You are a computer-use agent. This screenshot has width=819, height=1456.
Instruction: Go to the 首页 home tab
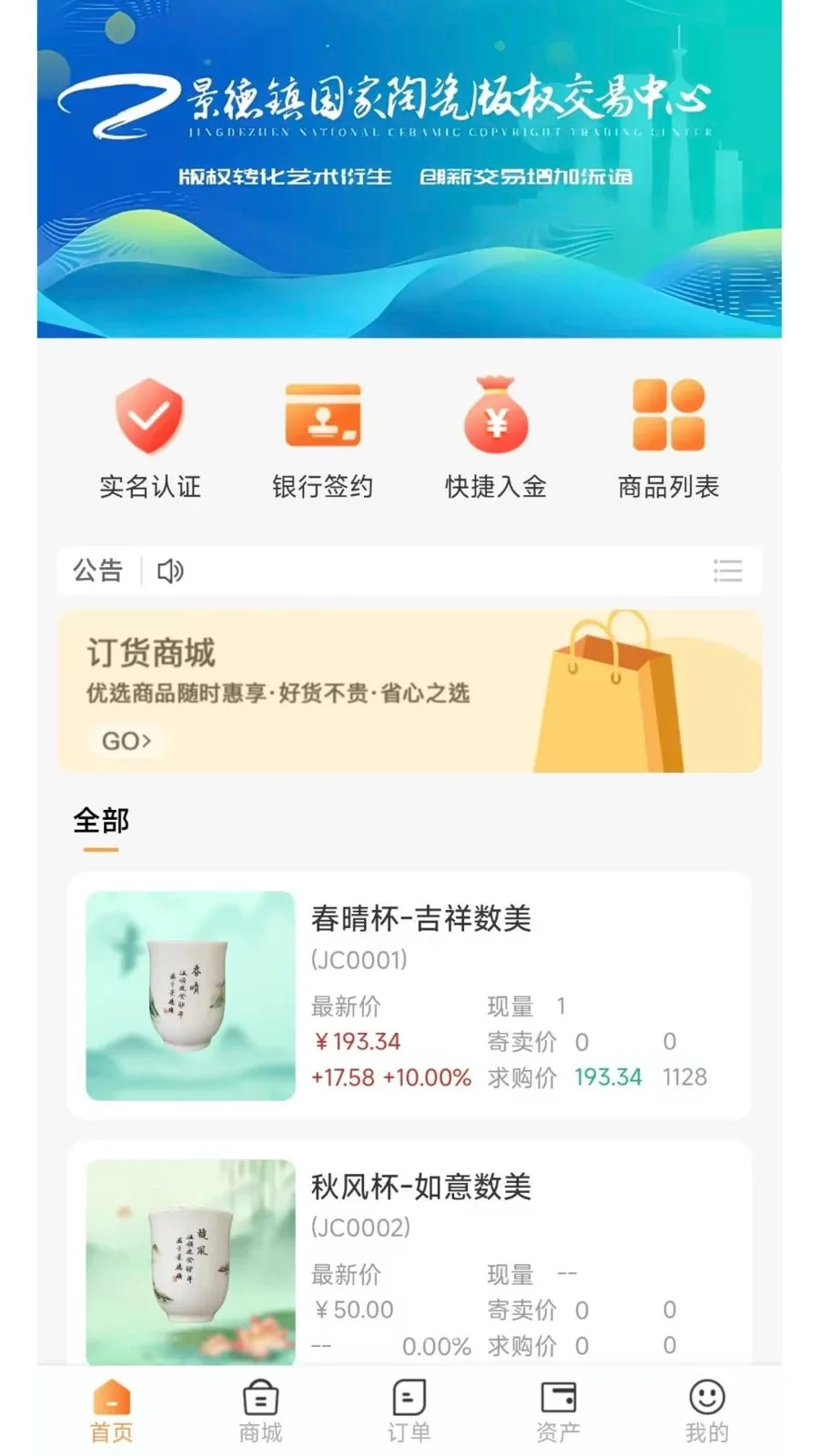(112, 1410)
